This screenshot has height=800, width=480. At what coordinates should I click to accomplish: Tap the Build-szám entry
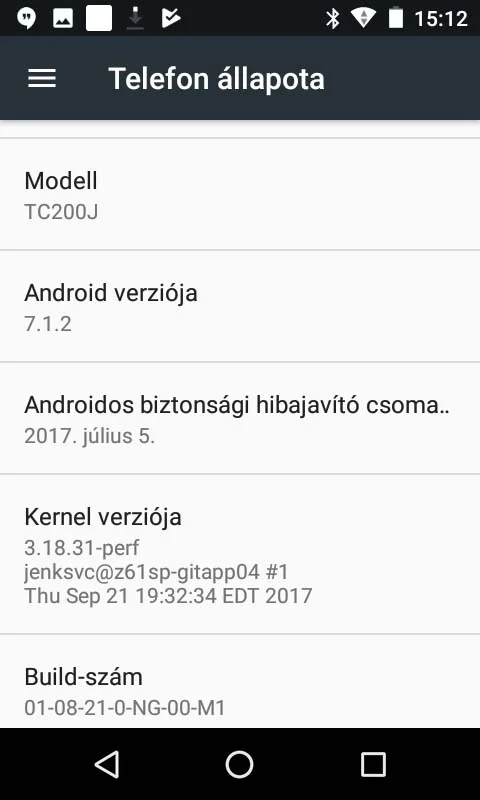240,682
